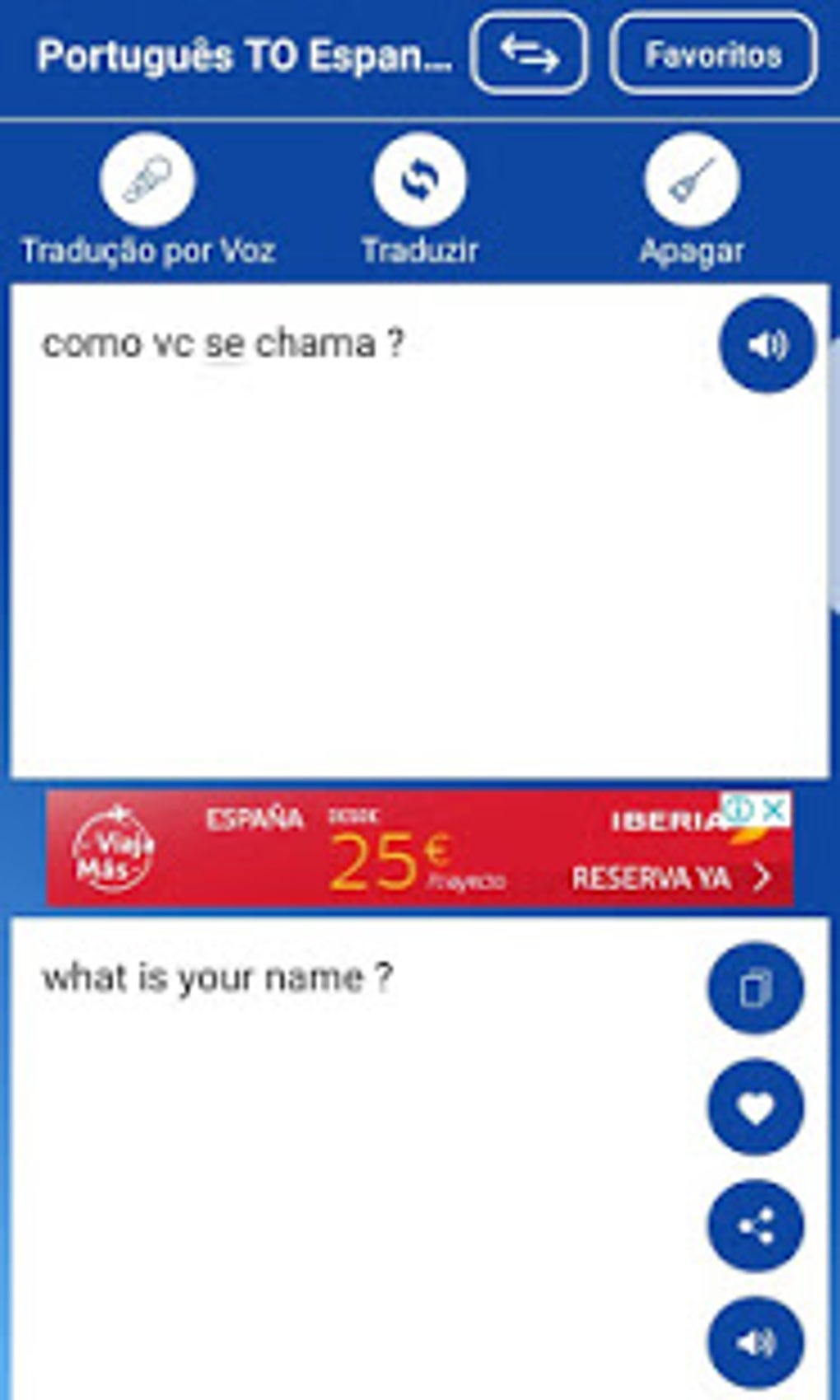This screenshot has height=1400, width=840.
Task: Listen to the translated text audio
Action: coord(755,1342)
